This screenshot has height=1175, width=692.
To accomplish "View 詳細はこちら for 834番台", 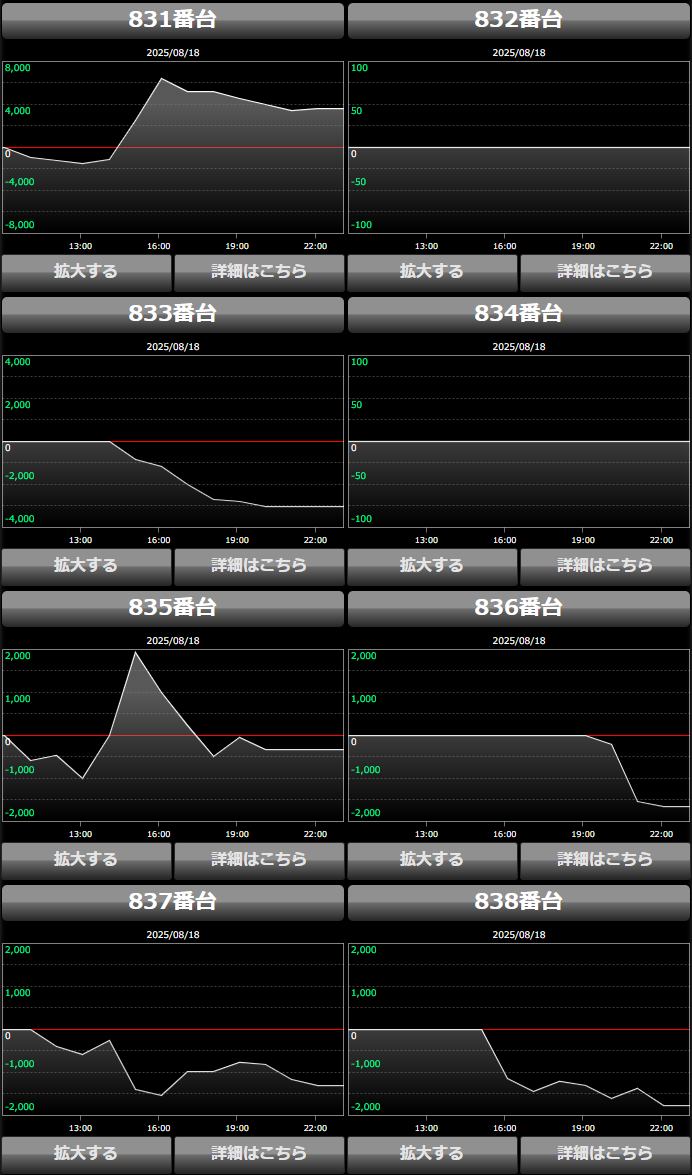I will pyautogui.click(x=605, y=566).
